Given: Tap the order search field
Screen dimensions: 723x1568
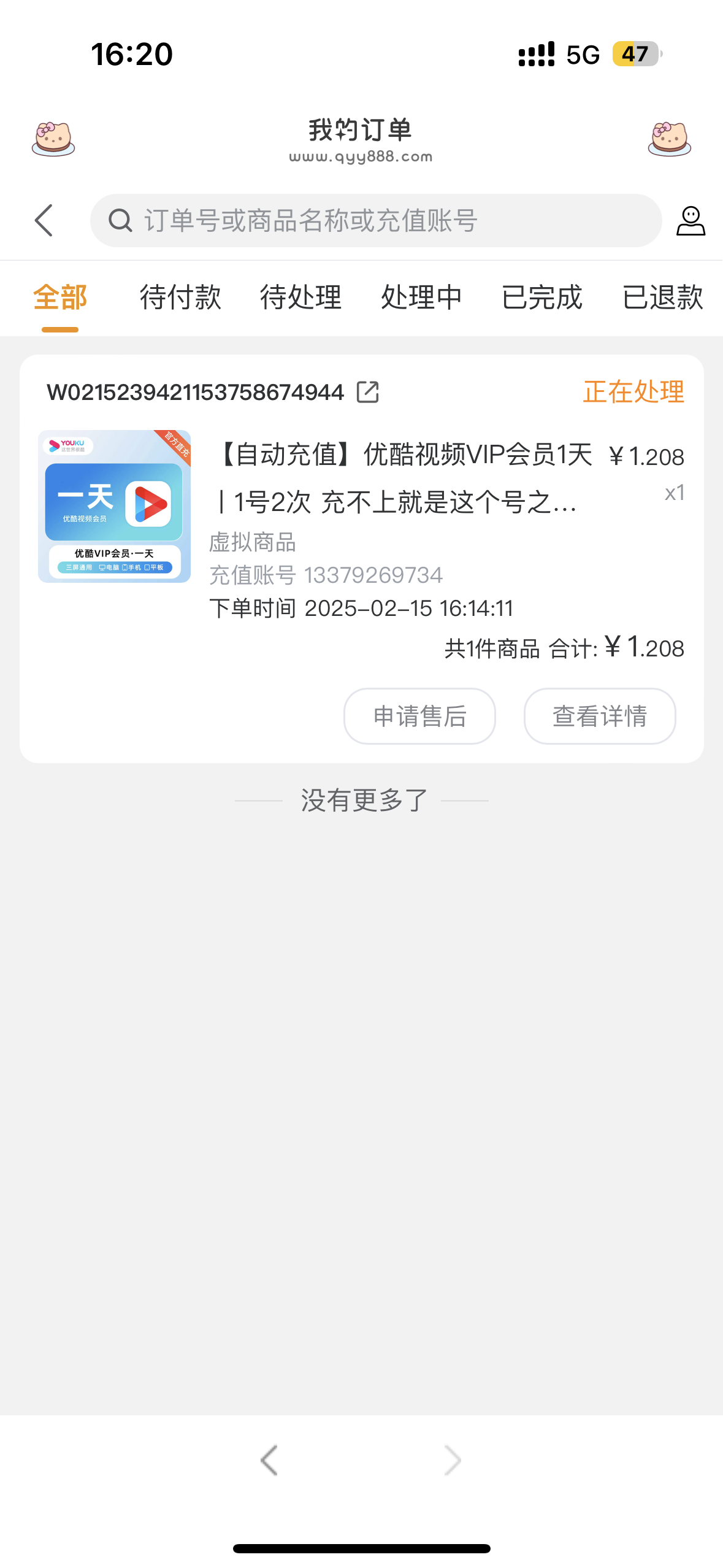Looking at the screenshot, I should point(375,221).
